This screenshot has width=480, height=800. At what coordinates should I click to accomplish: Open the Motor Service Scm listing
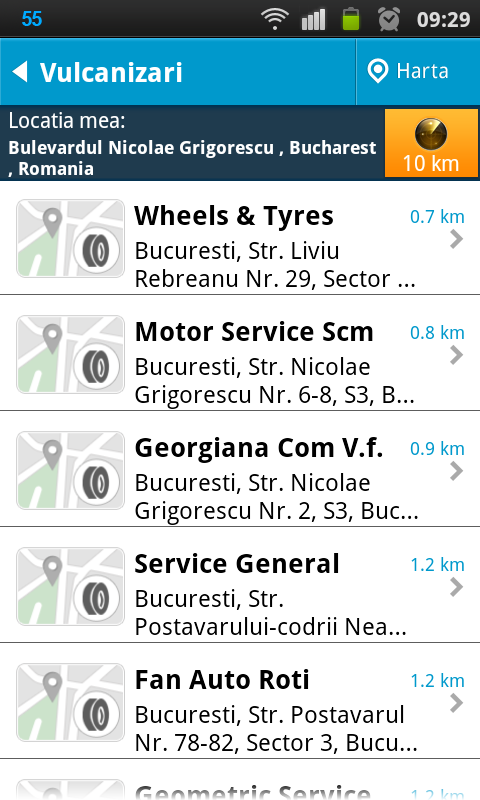coord(240,353)
